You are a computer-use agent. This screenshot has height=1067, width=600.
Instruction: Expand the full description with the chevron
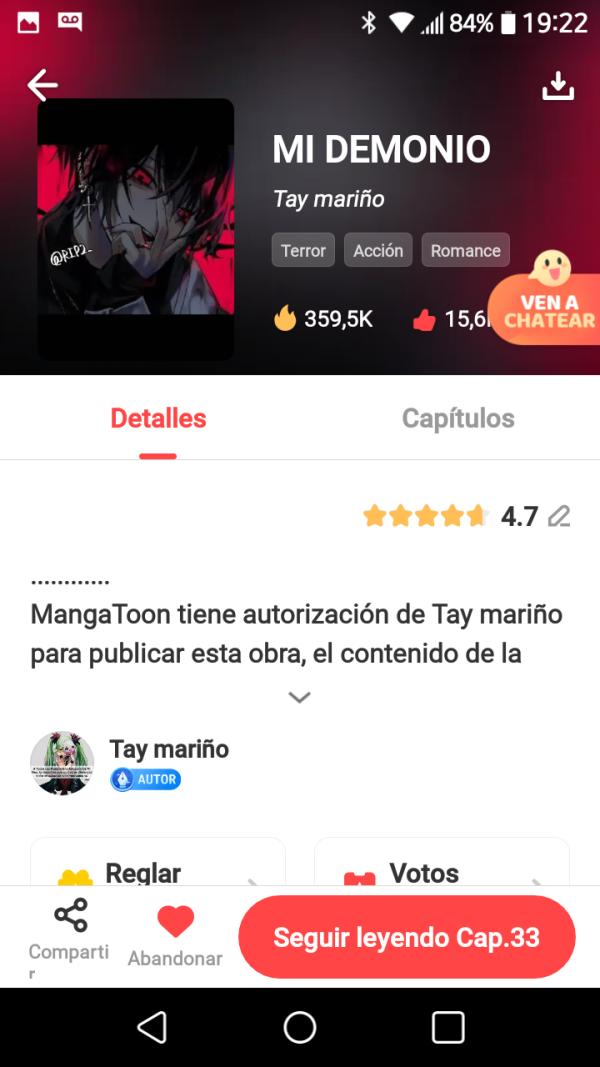(x=299, y=697)
